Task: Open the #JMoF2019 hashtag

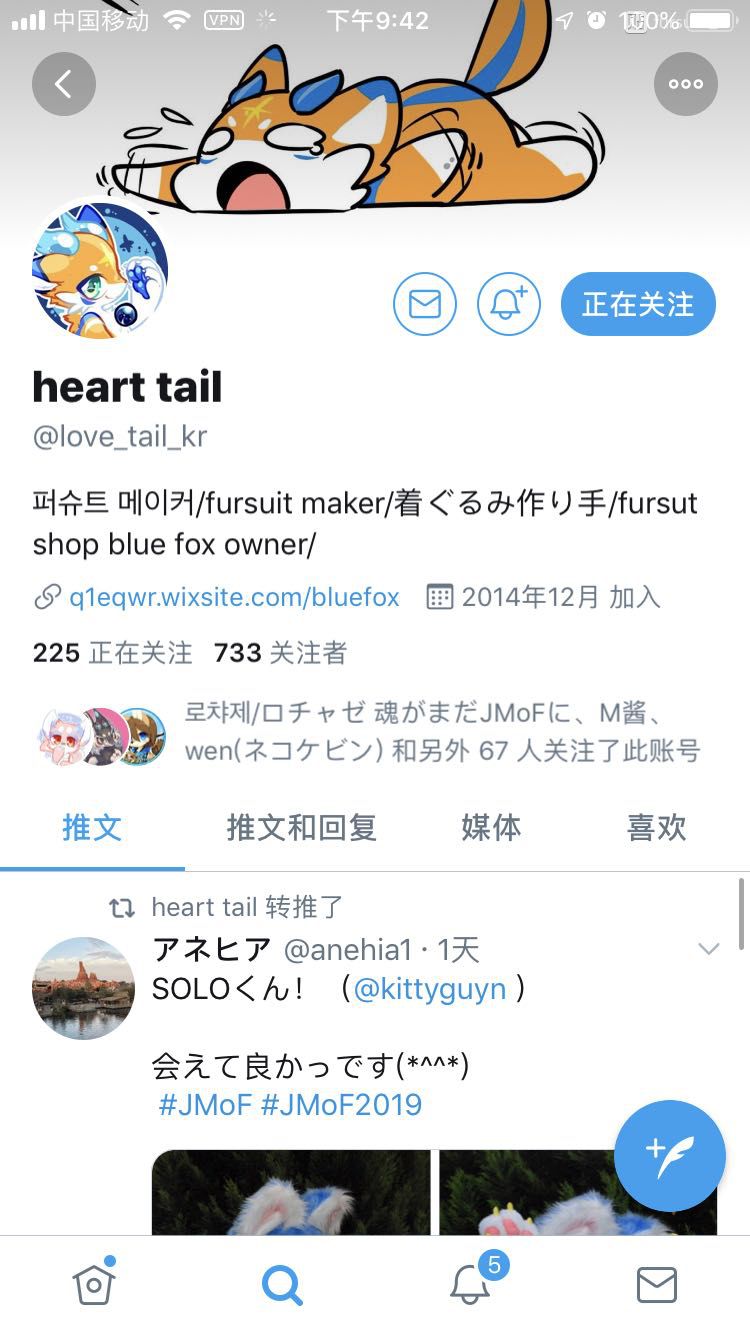Action: (x=341, y=1105)
